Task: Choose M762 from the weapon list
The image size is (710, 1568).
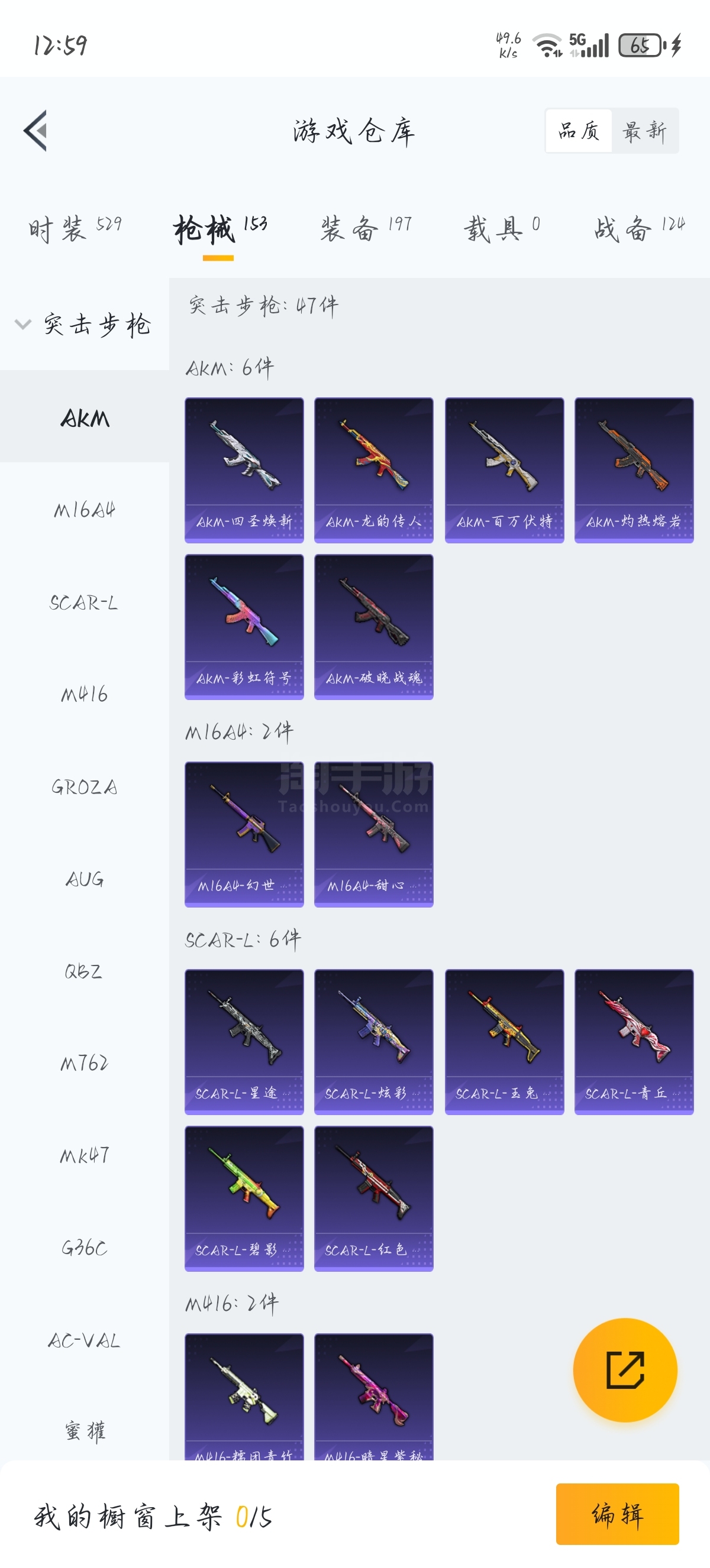Action: pos(84,1064)
